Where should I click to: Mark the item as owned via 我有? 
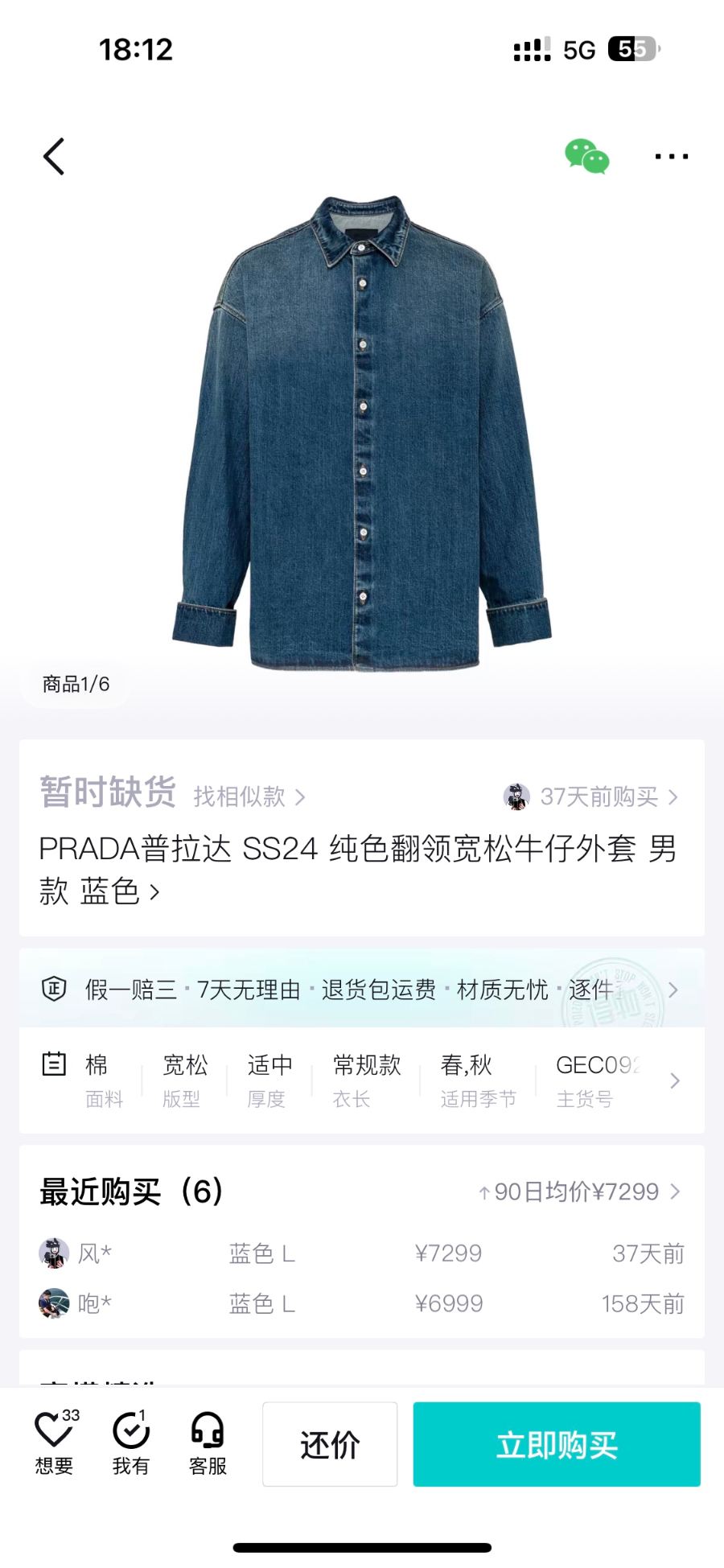point(131,1443)
